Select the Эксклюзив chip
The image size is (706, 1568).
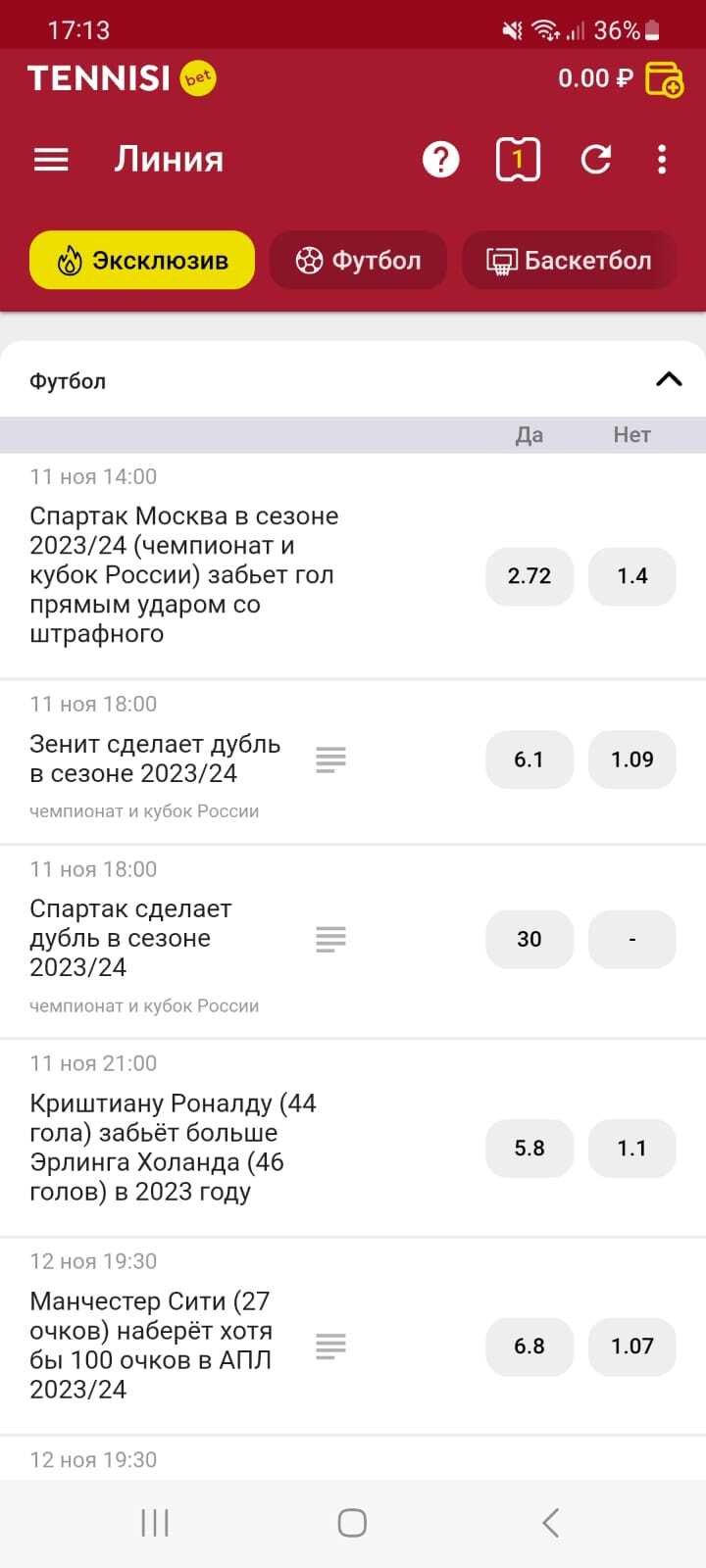(x=142, y=260)
